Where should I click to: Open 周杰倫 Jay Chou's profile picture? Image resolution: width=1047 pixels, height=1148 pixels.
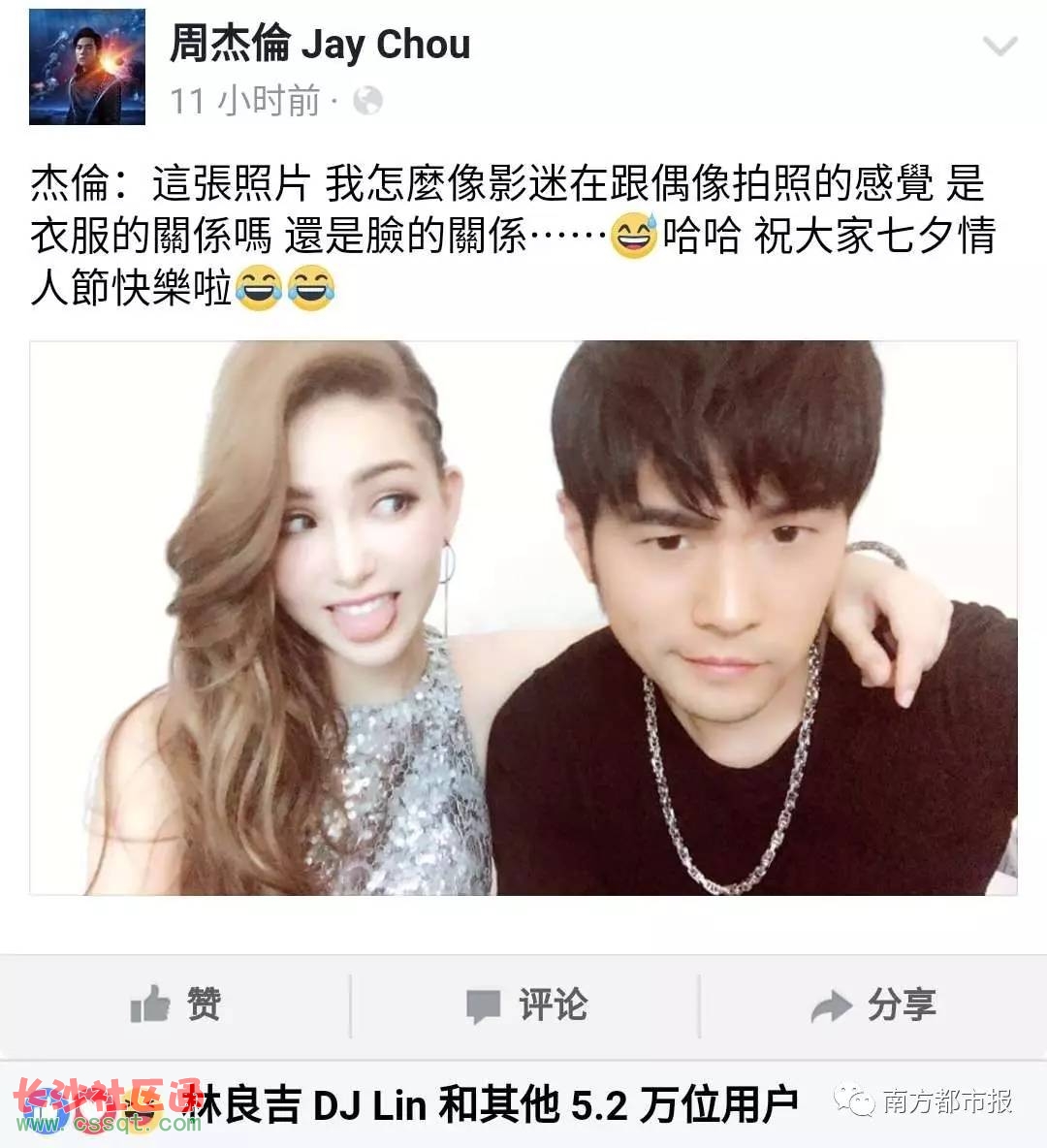pyautogui.click(x=87, y=67)
